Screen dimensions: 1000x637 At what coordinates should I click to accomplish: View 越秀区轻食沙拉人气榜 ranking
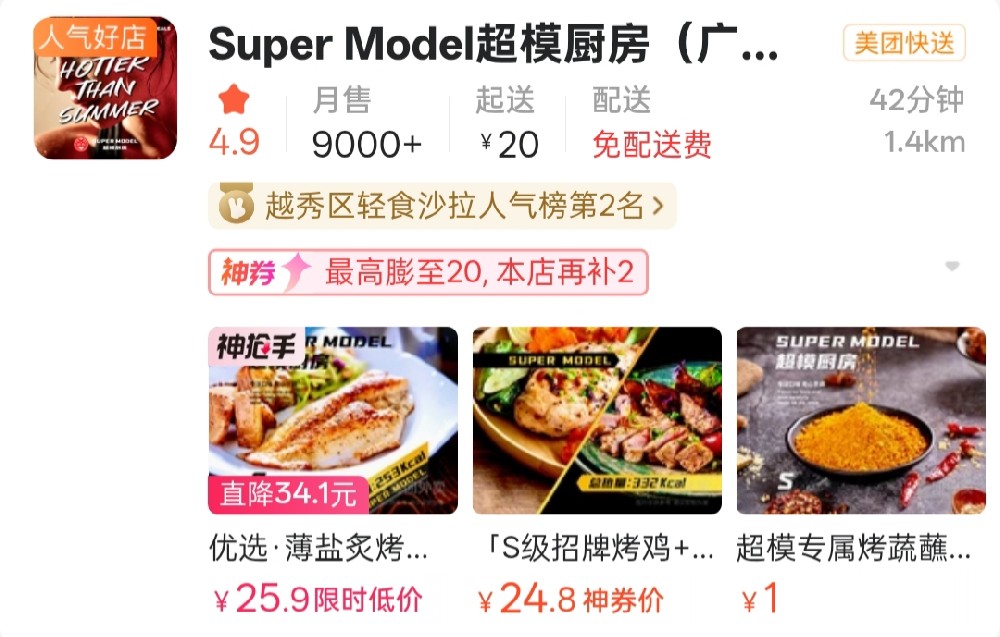(x=442, y=206)
